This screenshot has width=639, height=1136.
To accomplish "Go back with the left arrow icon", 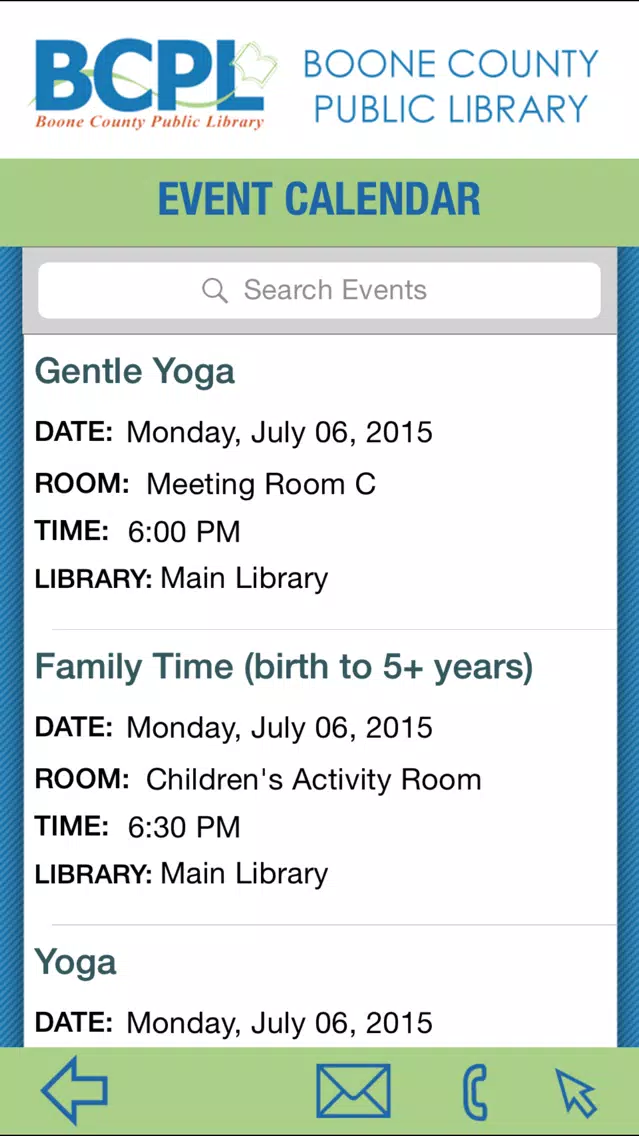I will point(74,1090).
